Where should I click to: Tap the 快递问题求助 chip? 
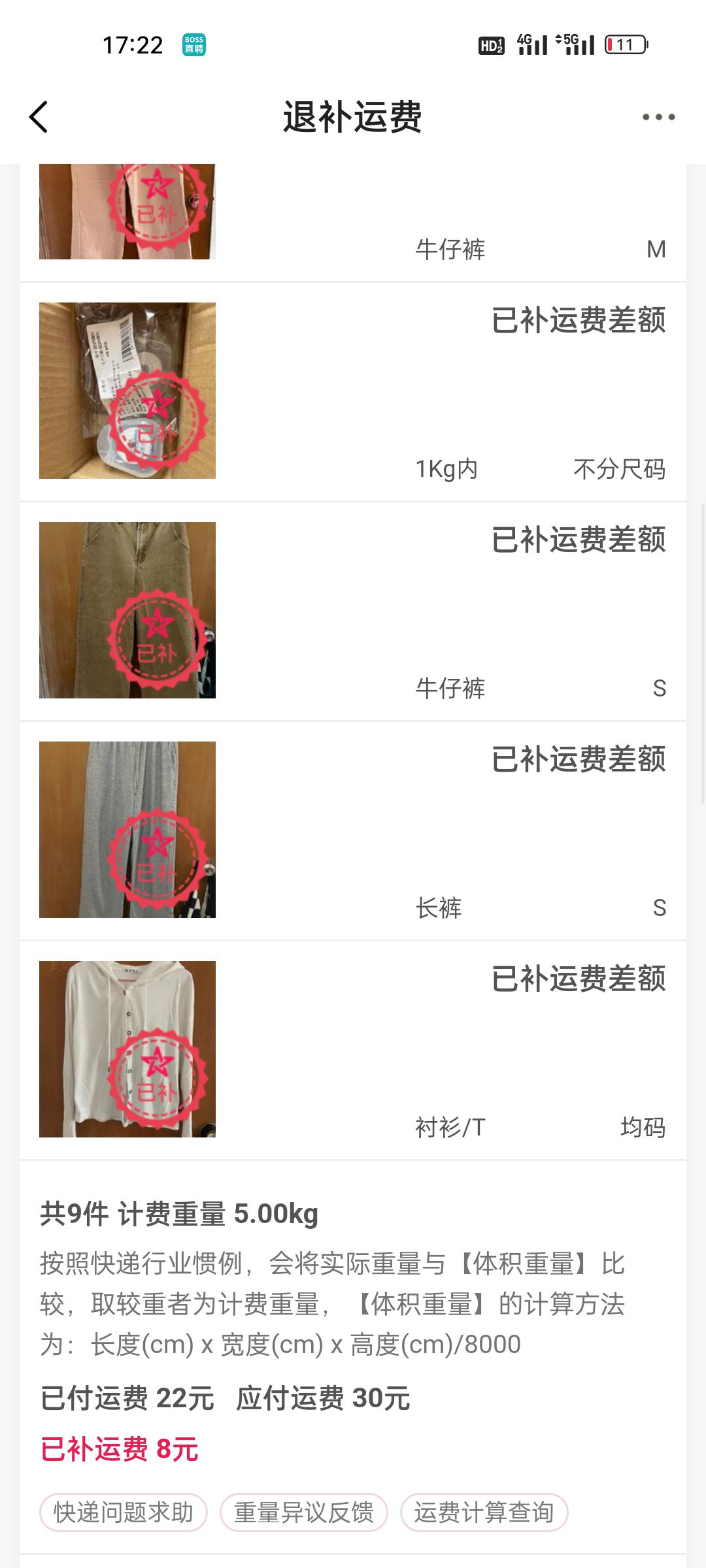[124, 1512]
